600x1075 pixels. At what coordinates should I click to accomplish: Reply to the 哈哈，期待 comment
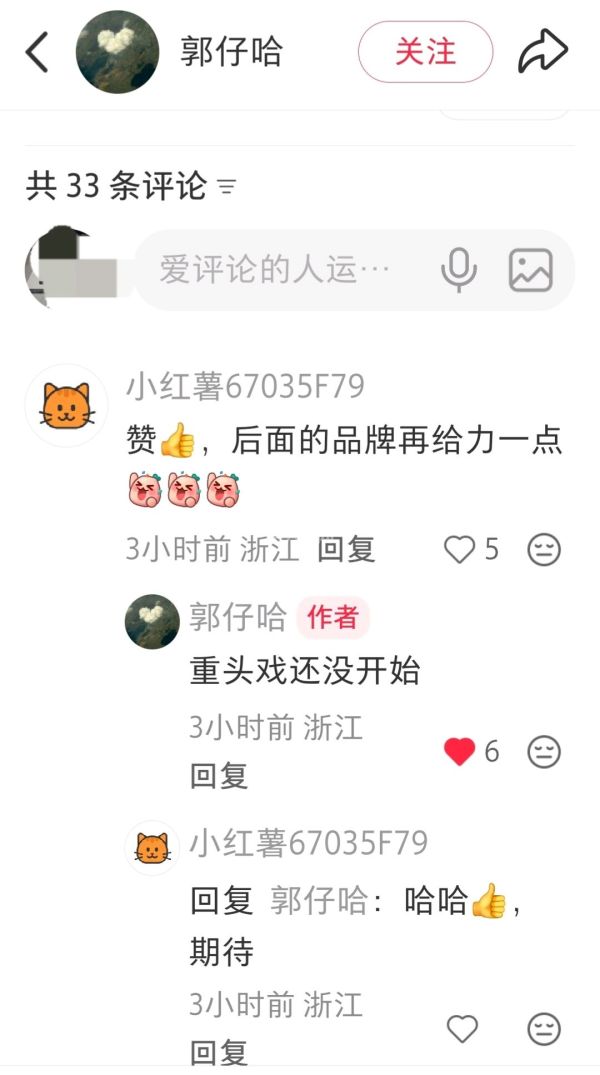click(x=218, y=1052)
